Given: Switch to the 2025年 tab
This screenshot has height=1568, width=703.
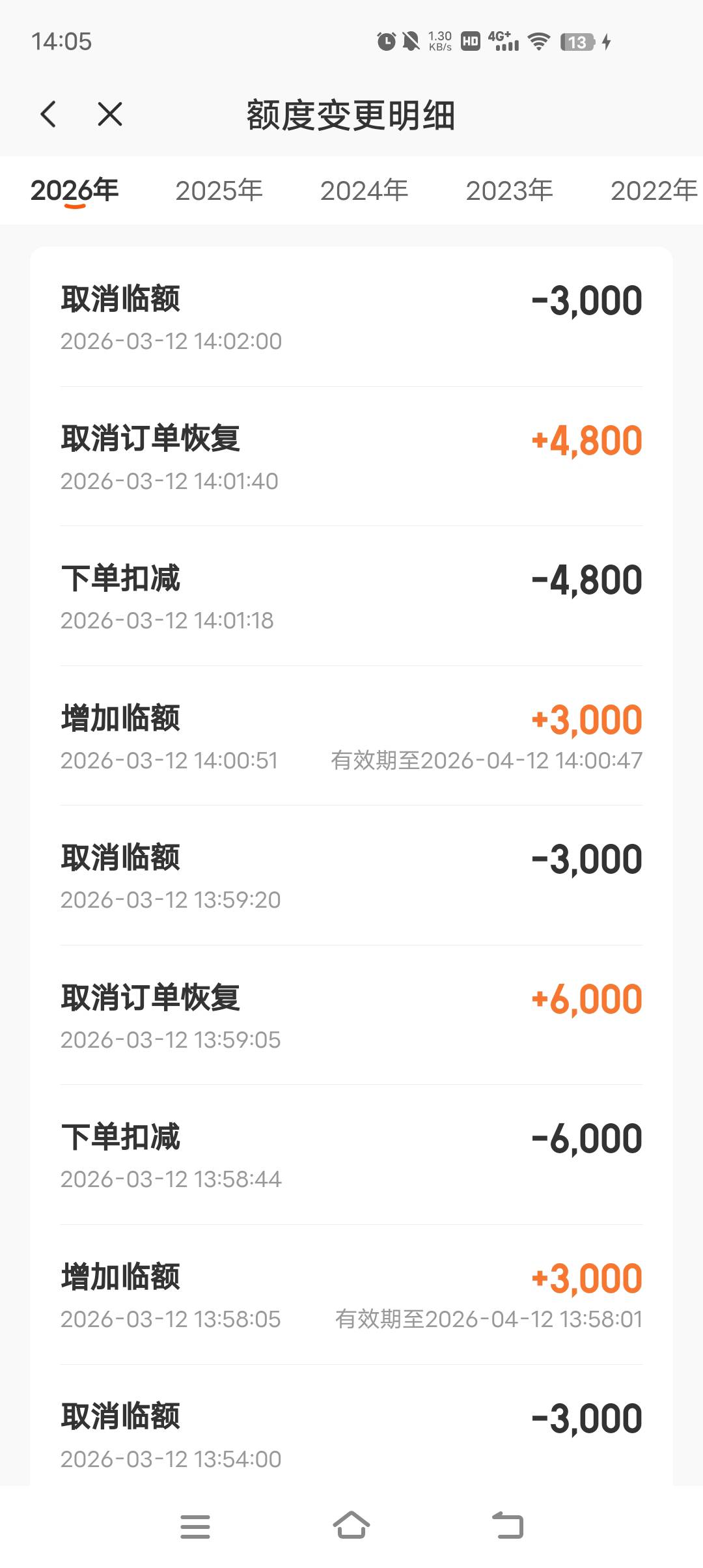Looking at the screenshot, I should point(219,190).
